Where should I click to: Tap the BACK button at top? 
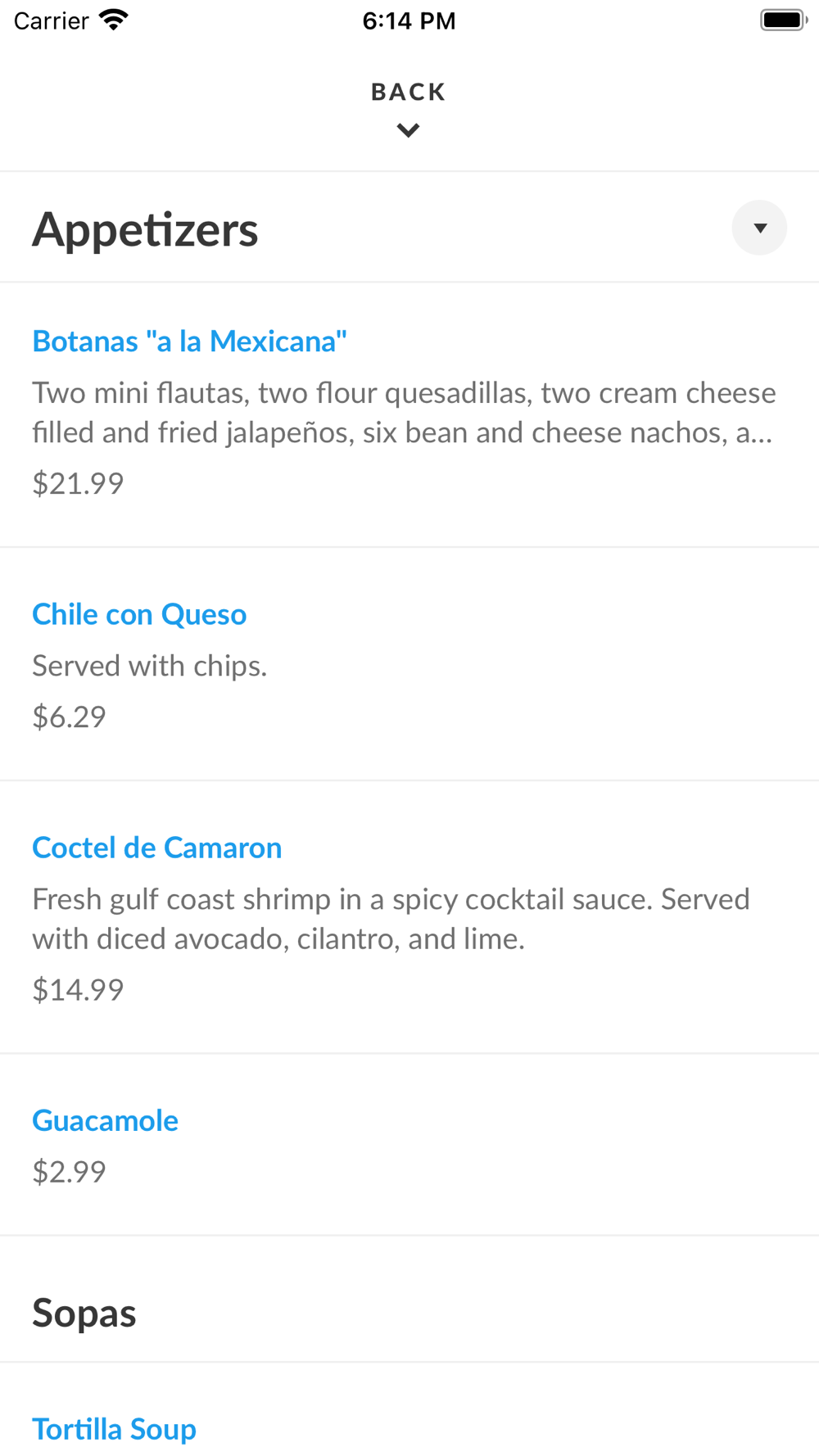pyautogui.click(x=409, y=110)
